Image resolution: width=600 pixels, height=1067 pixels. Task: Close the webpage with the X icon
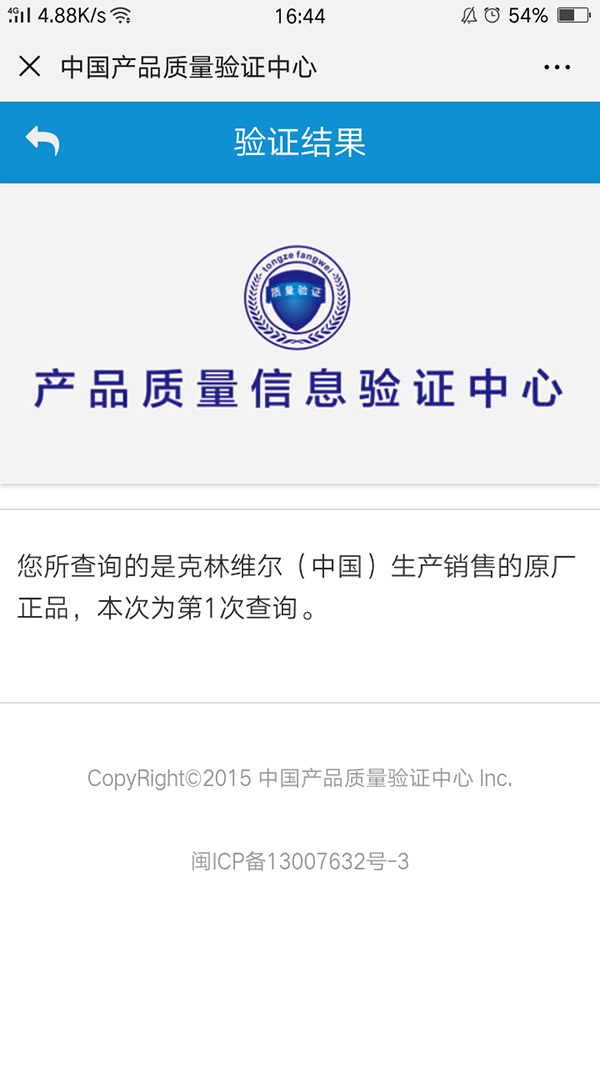[x=30, y=67]
